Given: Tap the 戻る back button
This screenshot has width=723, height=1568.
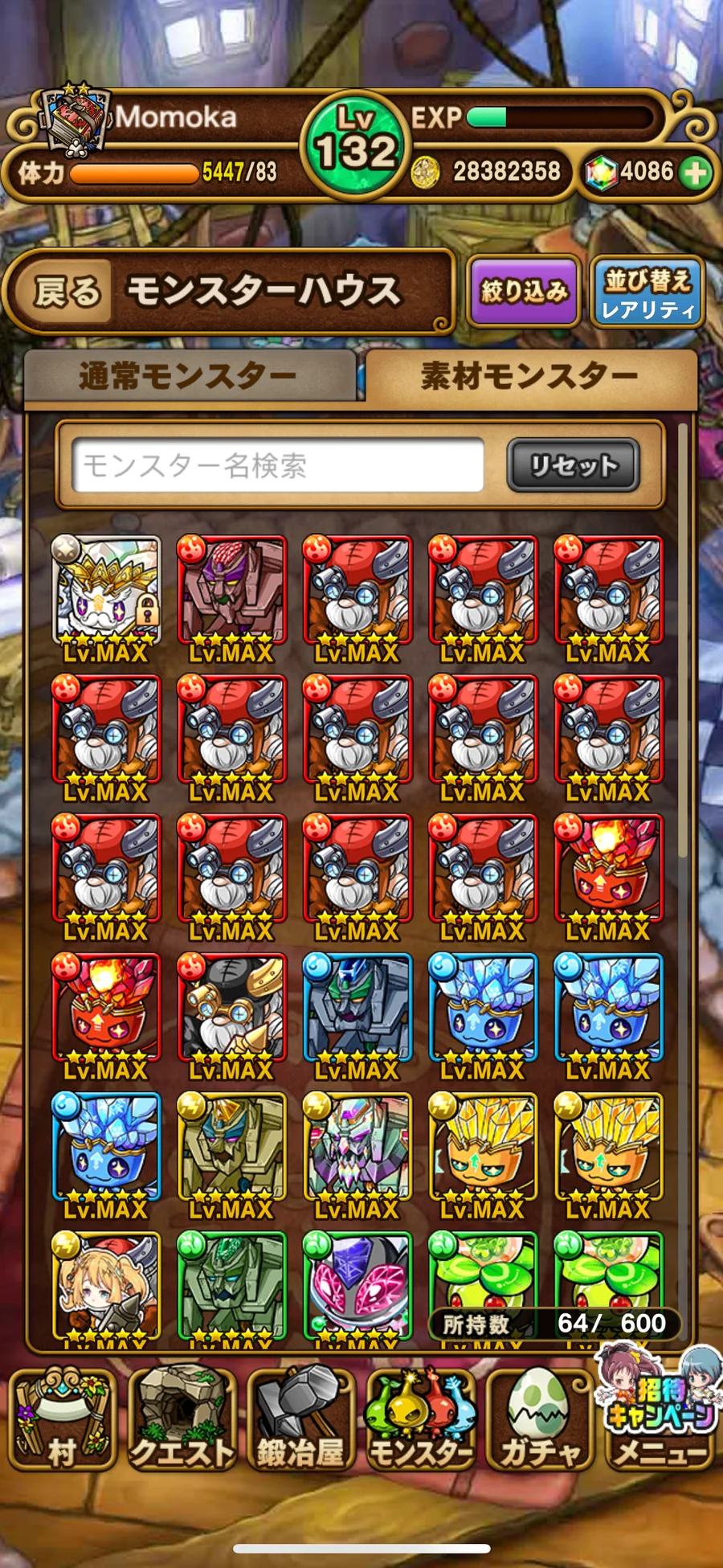Looking at the screenshot, I should (68, 293).
